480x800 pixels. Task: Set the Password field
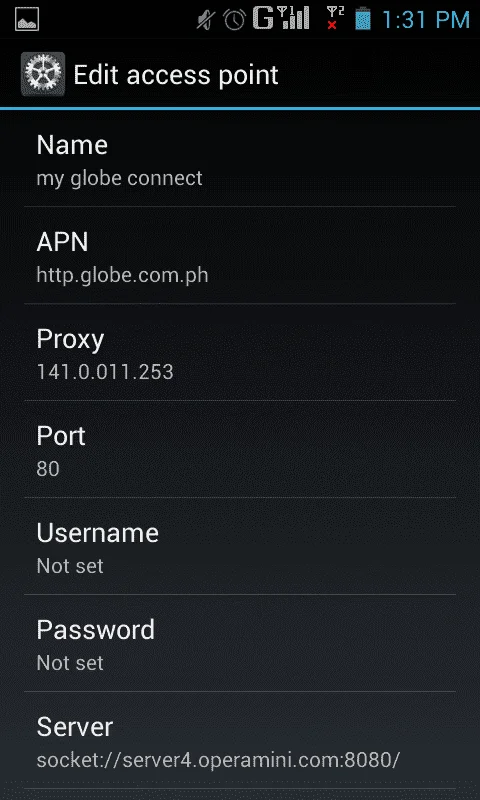[240, 643]
